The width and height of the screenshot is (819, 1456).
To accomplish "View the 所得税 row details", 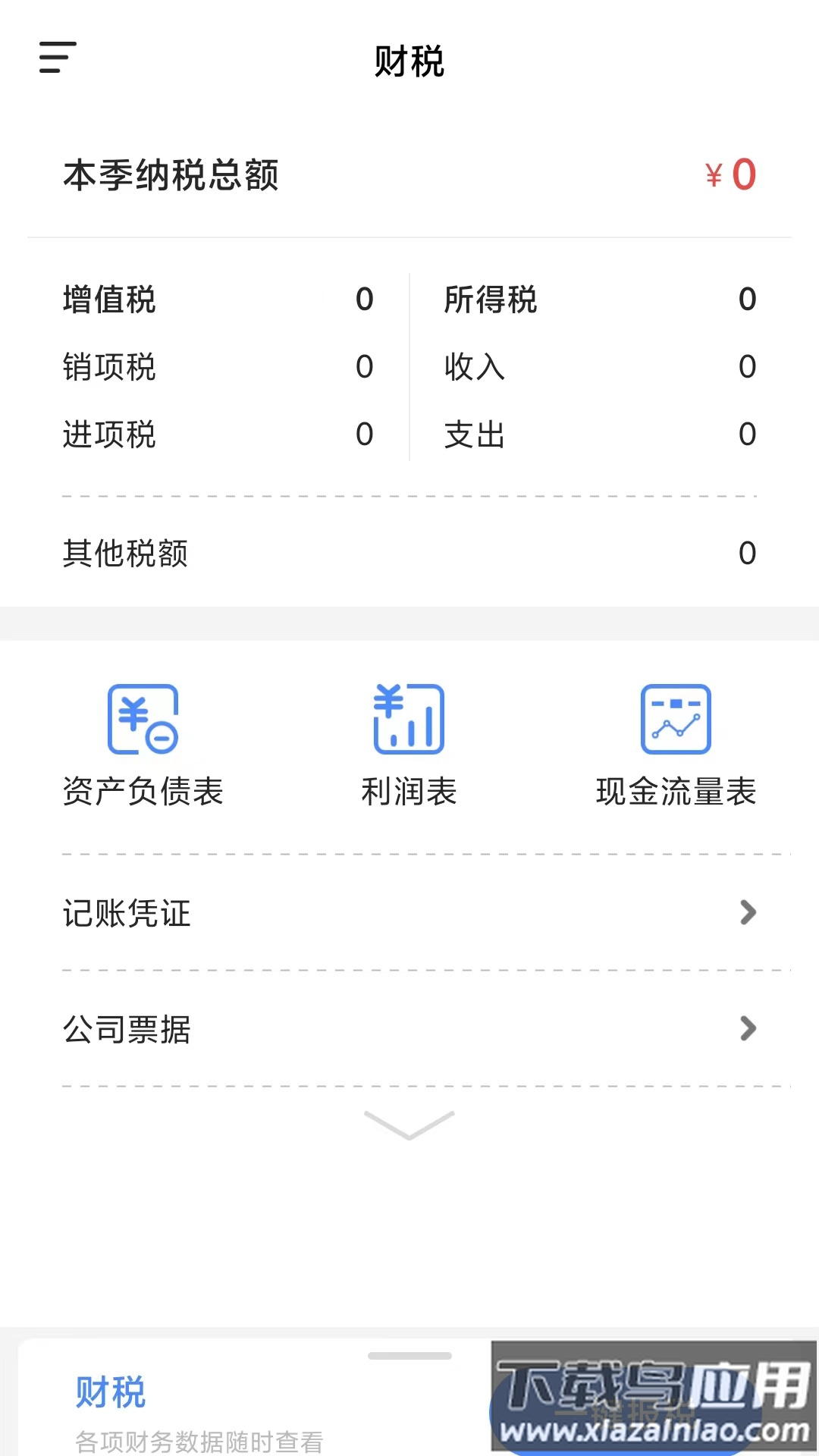I will 491,300.
